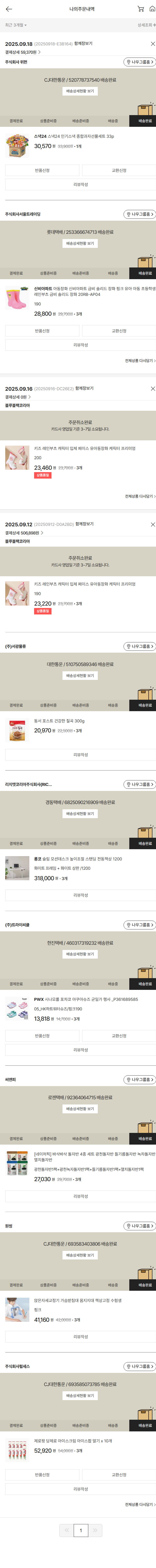Request 반품신청 for 스낵24 snack set
Screen dimensions: 156x1568
[x=42, y=171]
